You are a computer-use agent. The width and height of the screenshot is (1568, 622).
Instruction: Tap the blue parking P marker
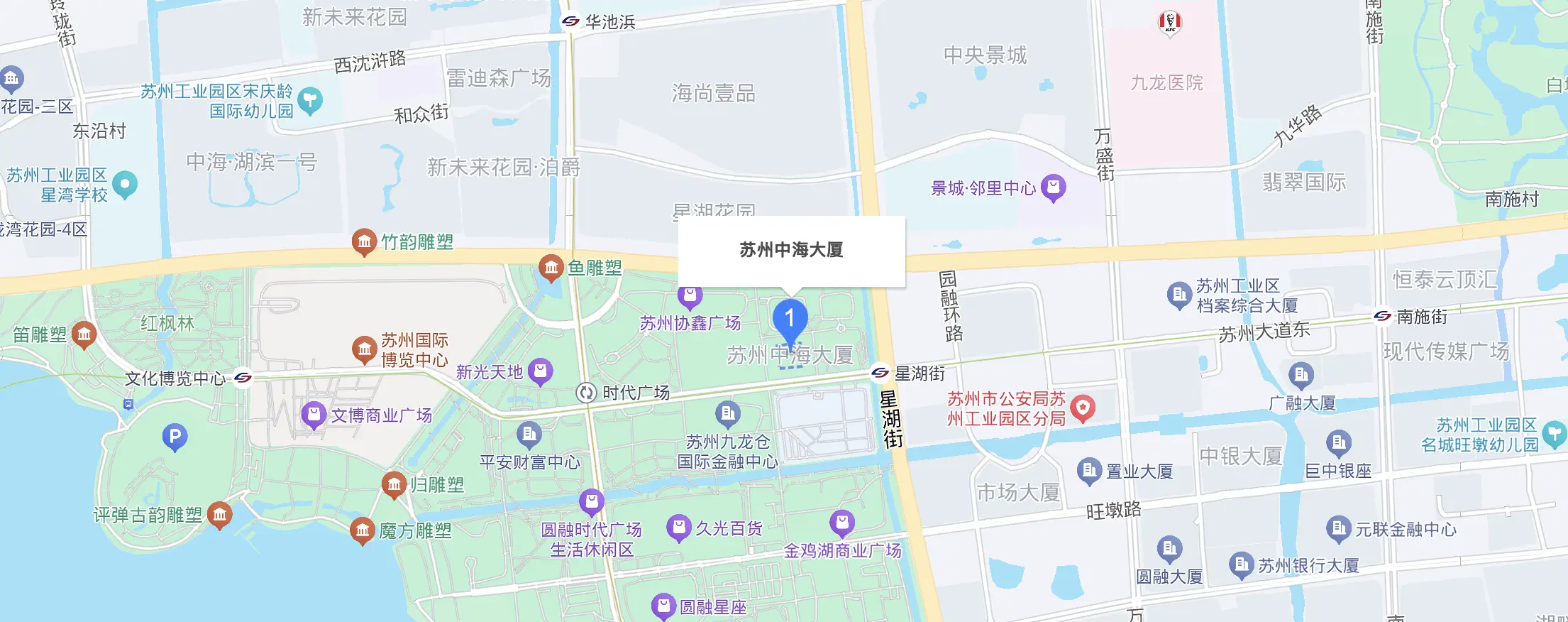[175, 436]
